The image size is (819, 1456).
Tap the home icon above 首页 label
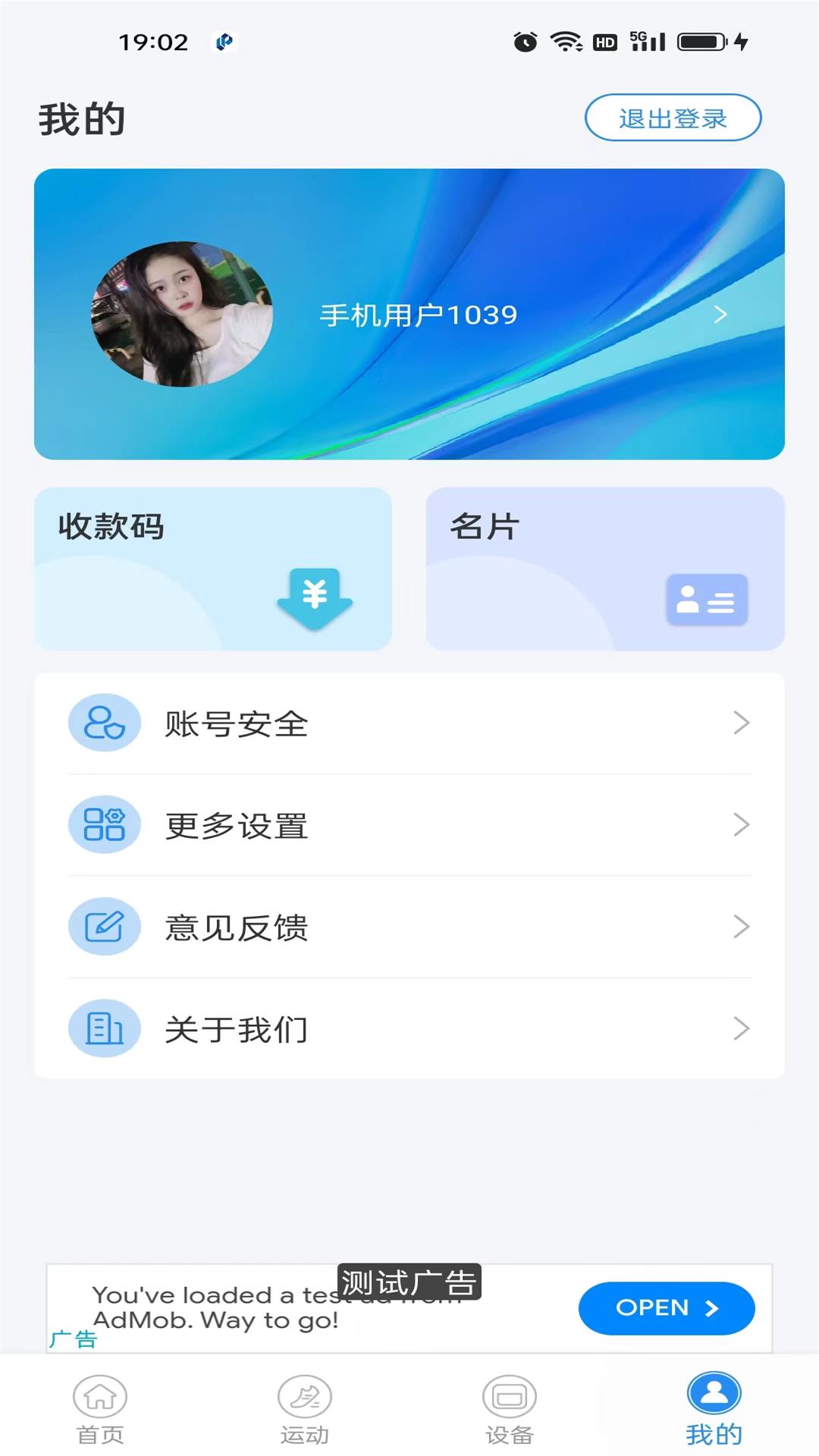click(101, 1396)
